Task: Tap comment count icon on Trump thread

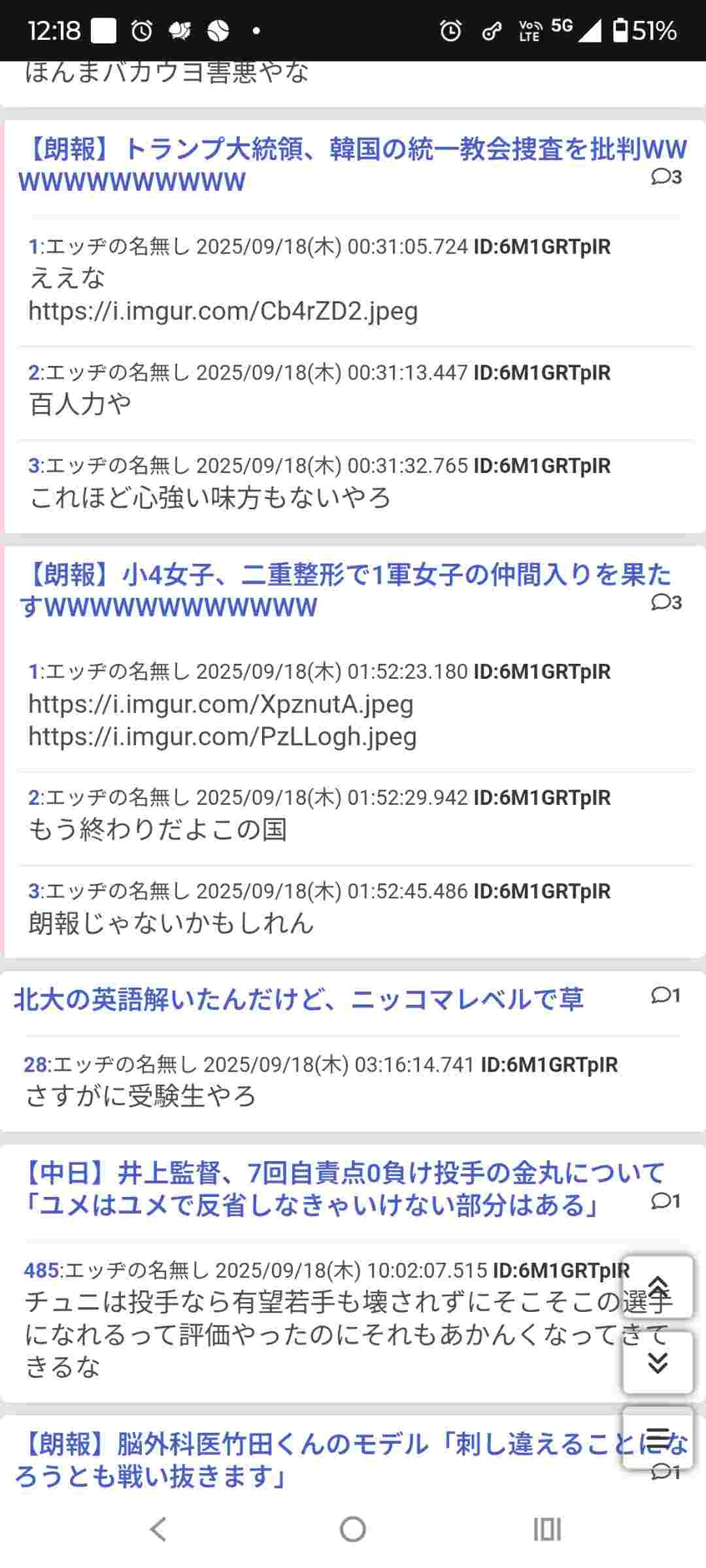Action: 666,176
